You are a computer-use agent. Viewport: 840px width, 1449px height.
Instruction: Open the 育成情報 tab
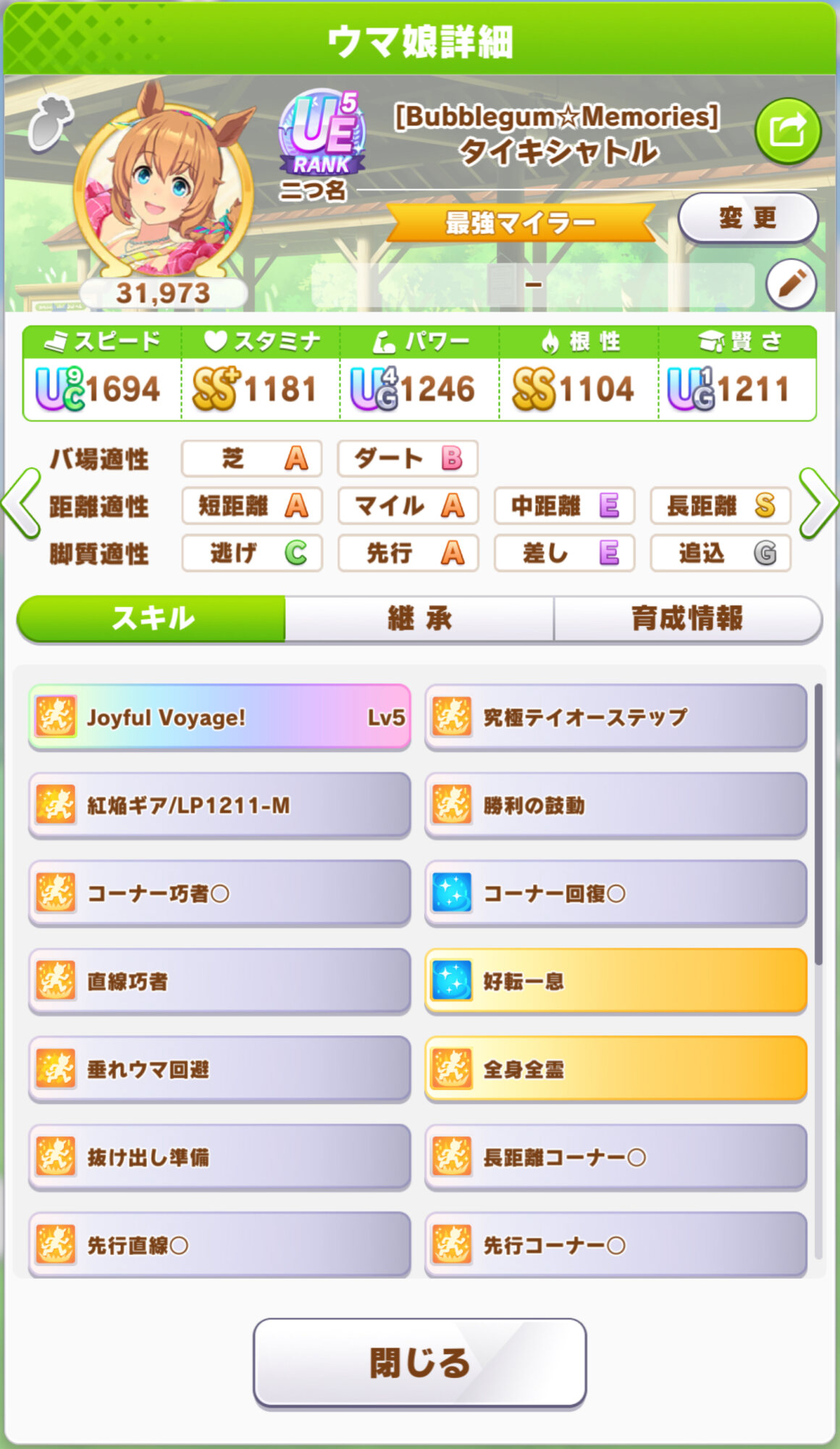click(x=688, y=619)
